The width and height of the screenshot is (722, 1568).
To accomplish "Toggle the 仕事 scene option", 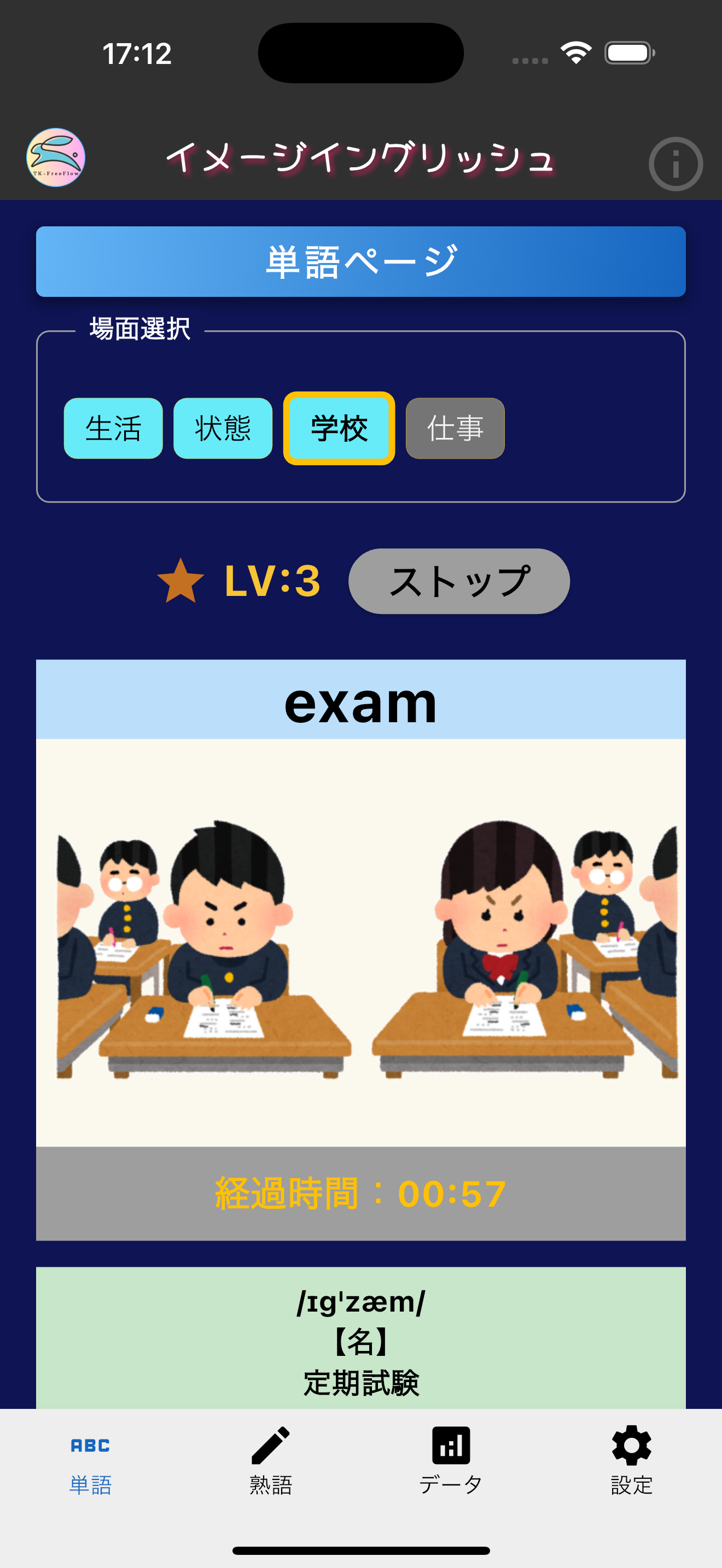I will pyautogui.click(x=455, y=429).
